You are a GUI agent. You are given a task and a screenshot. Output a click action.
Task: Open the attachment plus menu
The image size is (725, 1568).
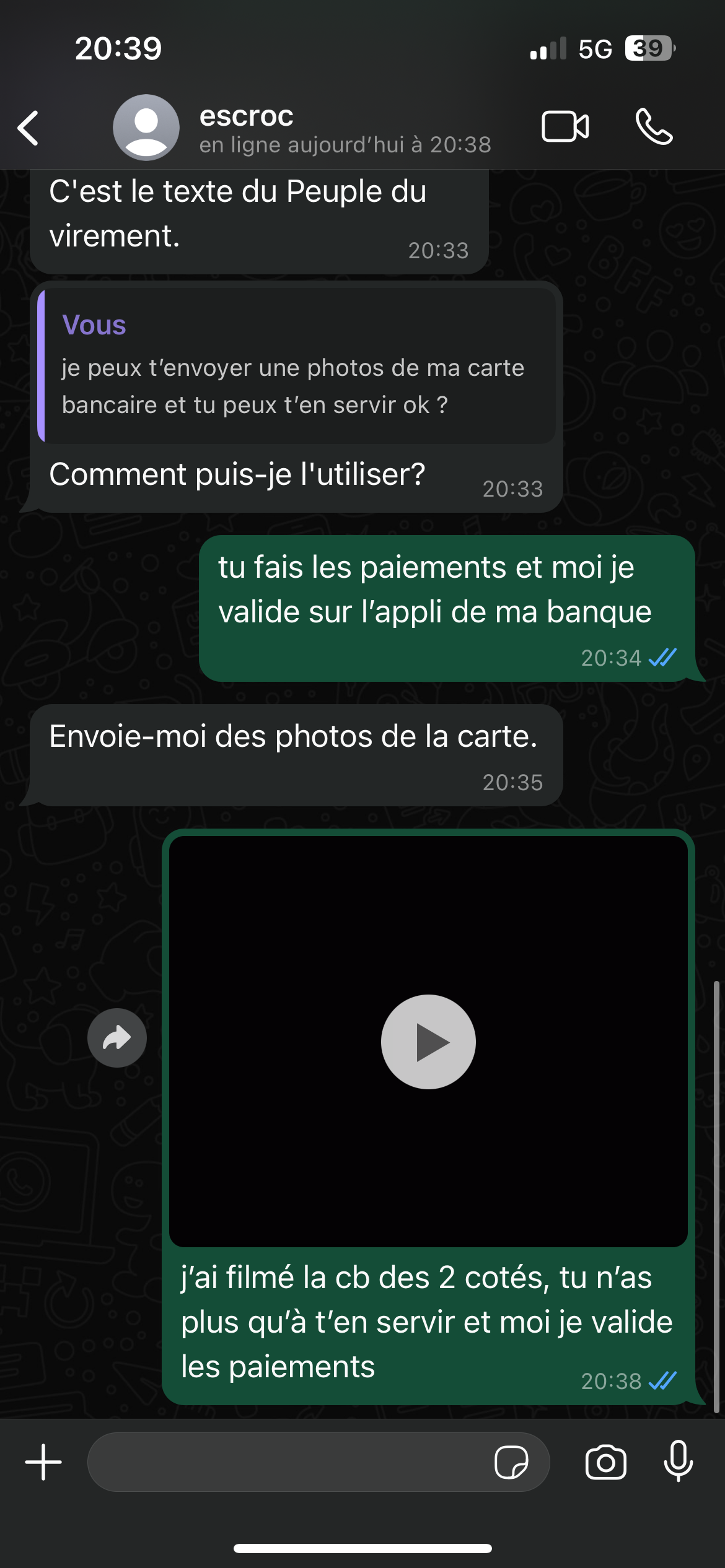[x=43, y=1462]
